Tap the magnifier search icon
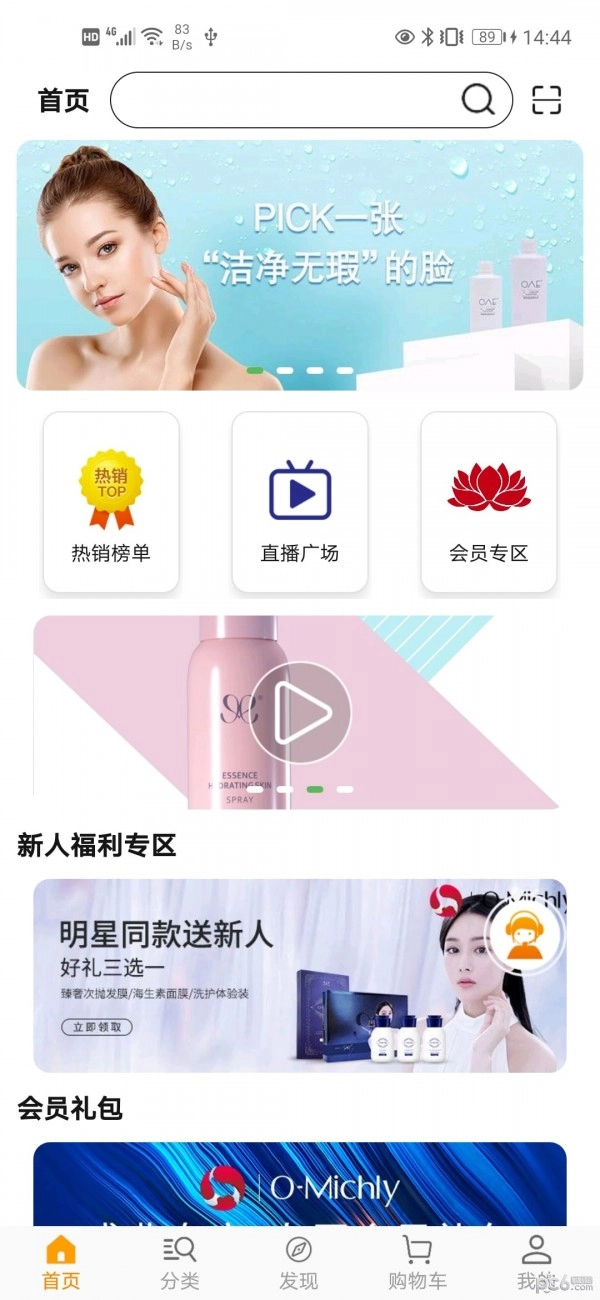 [x=478, y=99]
